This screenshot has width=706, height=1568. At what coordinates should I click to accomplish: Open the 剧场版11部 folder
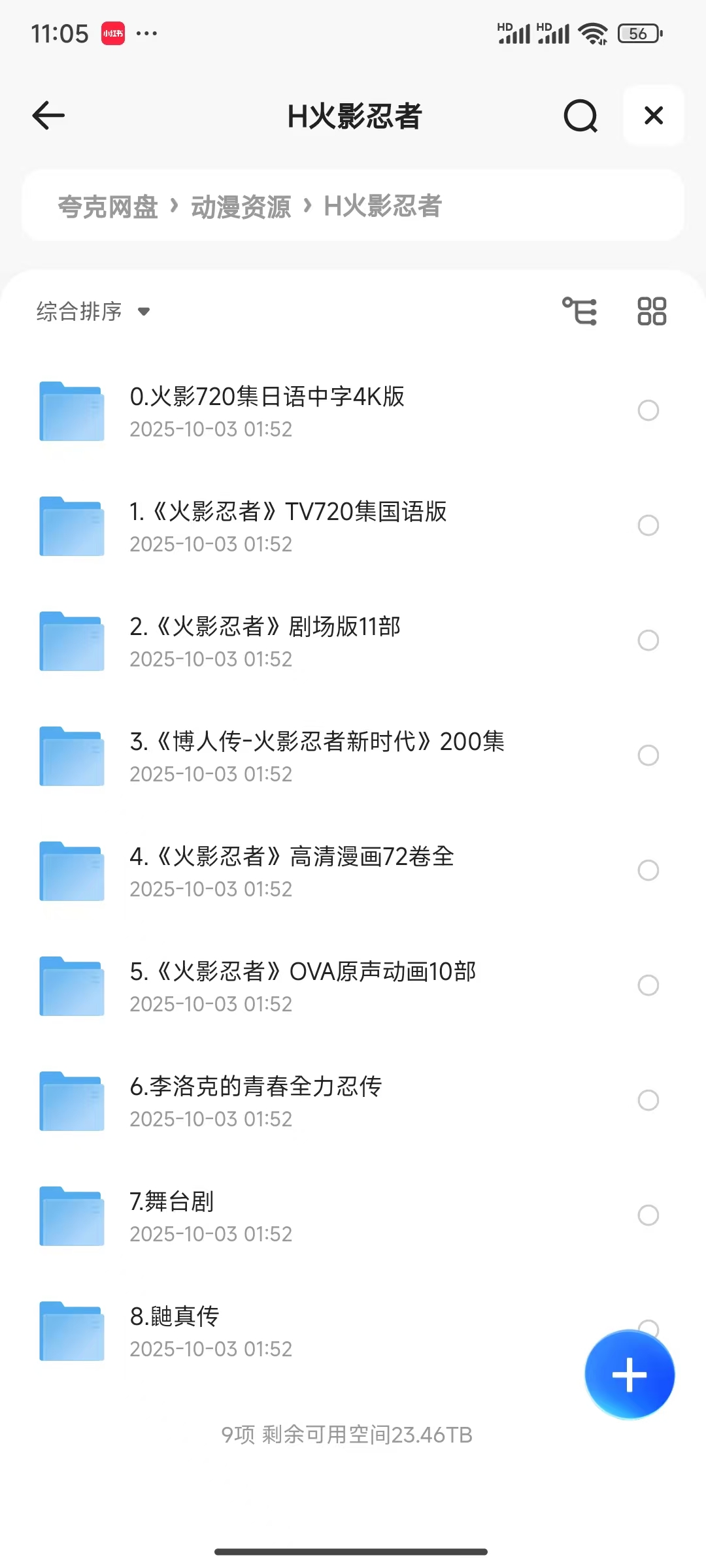265,640
